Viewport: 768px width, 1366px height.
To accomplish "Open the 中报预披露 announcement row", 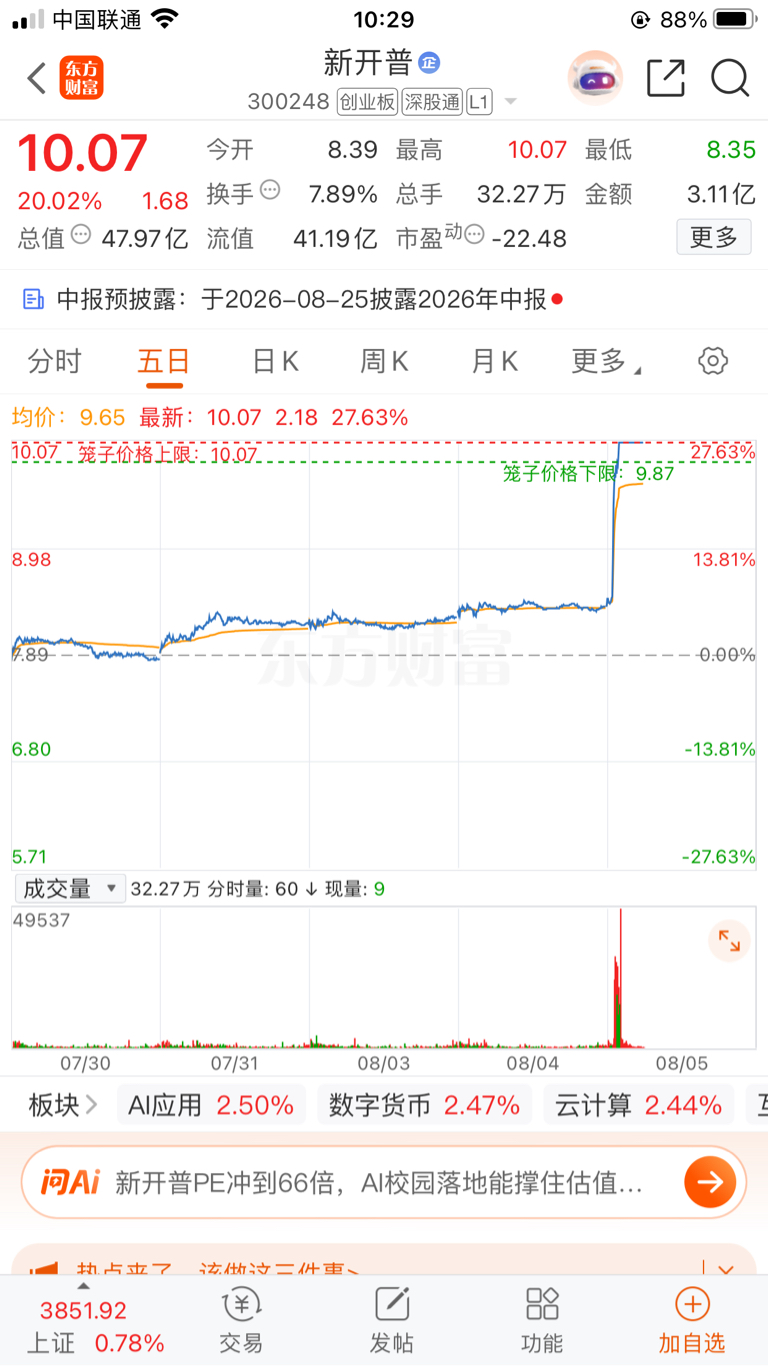I will click(384, 298).
